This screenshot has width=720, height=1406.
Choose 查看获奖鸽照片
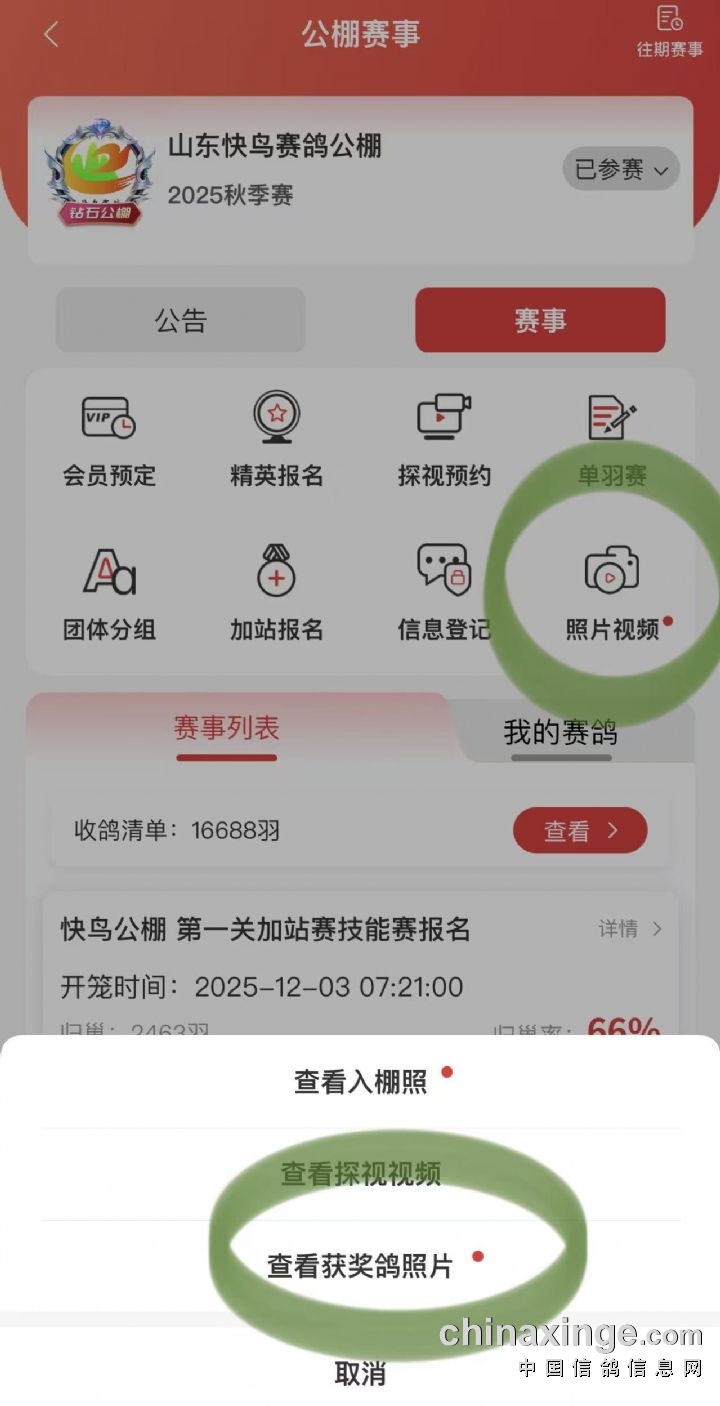coord(360,1266)
